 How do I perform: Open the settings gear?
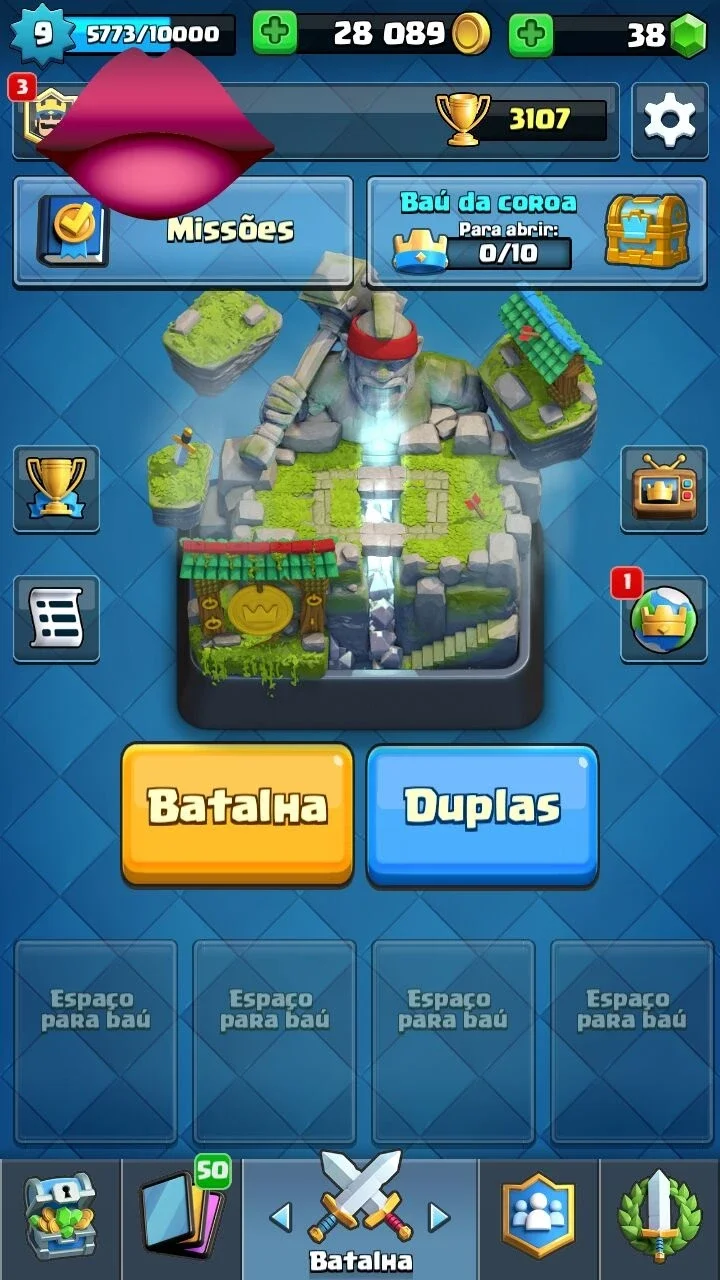coord(669,120)
